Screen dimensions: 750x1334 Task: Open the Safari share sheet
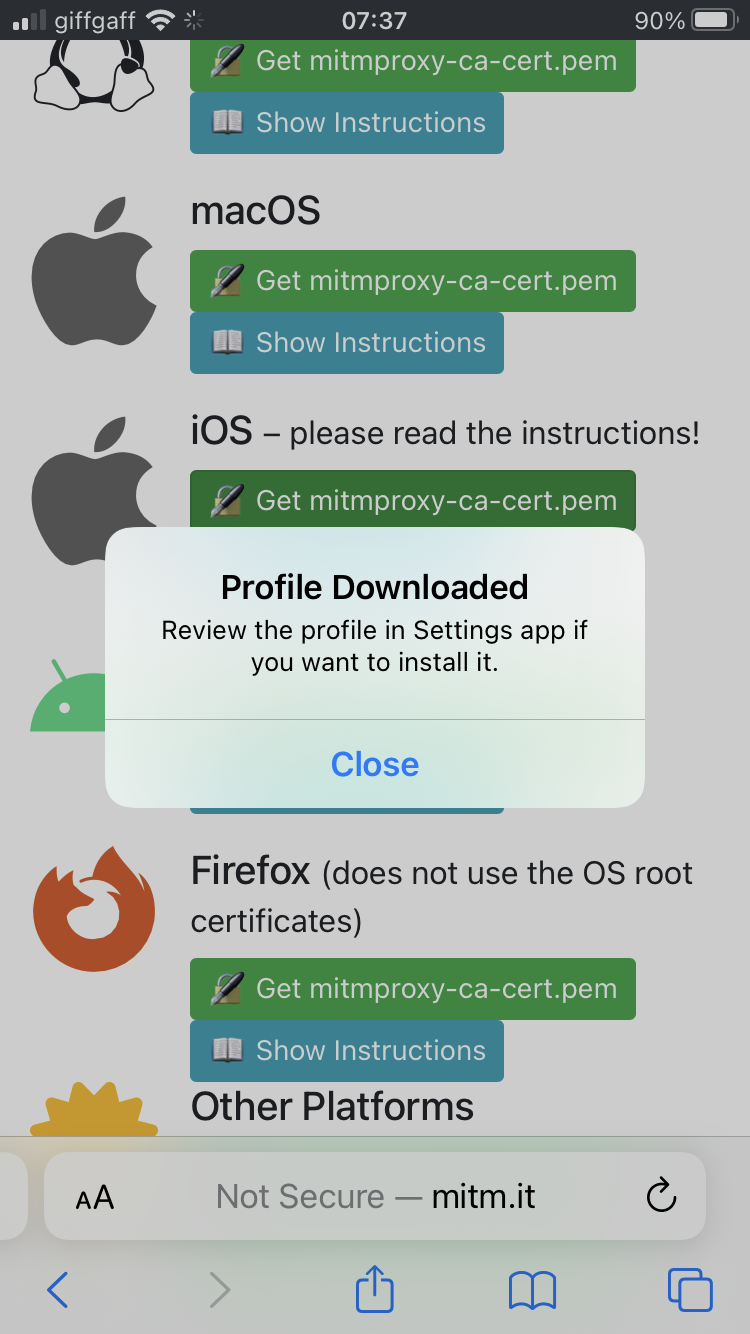click(x=375, y=1289)
